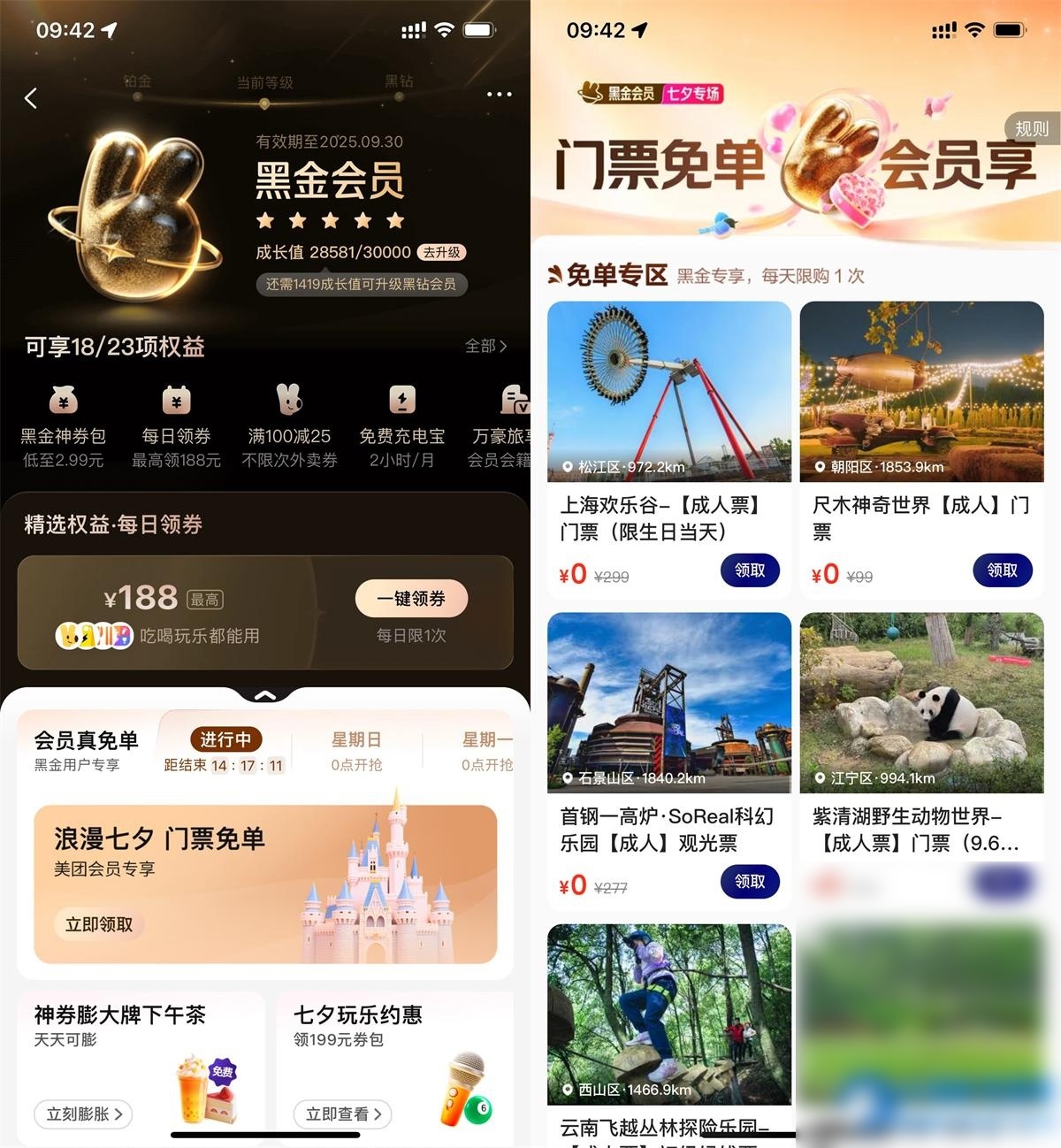Screen dimensions: 1061x1148
Task: Collapse the 会员真免单 panel chevron
Action: click(x=265, y=696)
